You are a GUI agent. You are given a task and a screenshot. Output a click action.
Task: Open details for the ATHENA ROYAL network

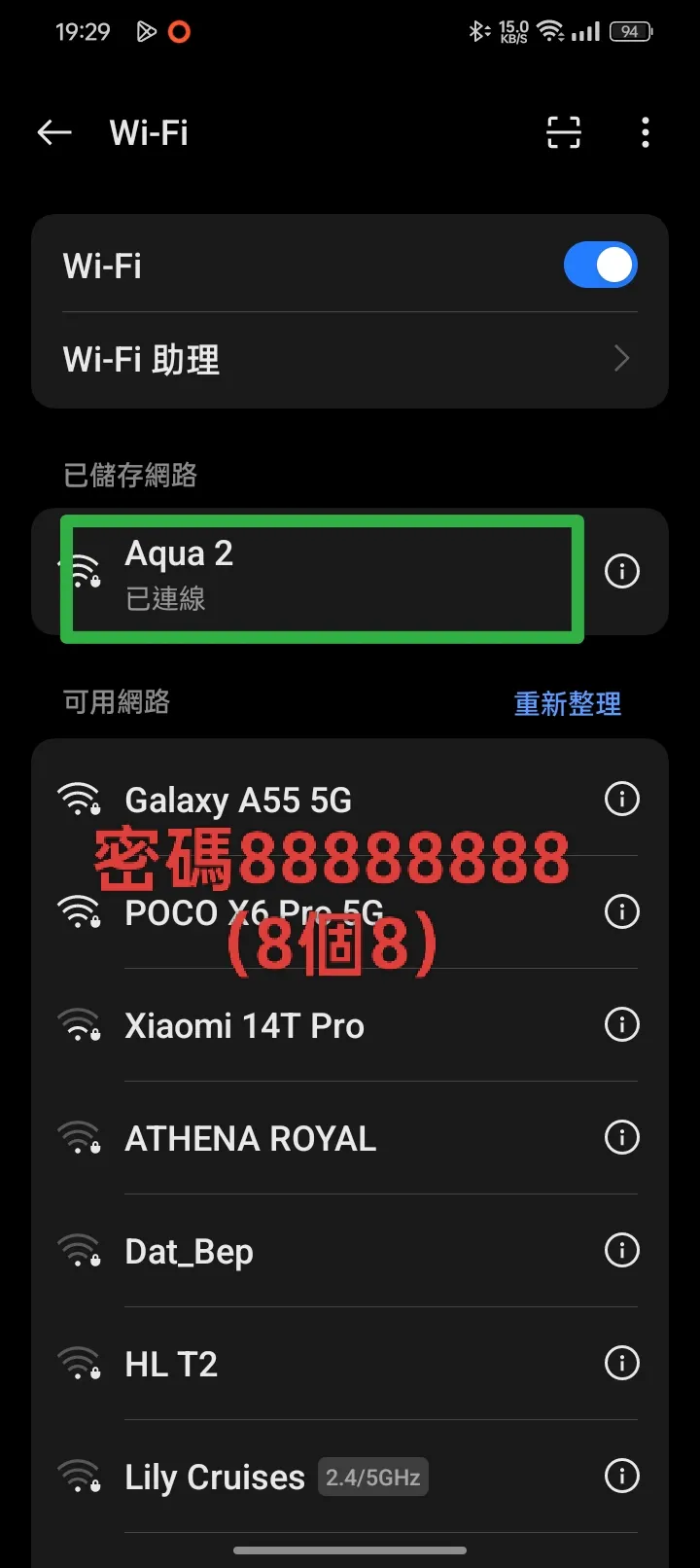click(621, 1137)
